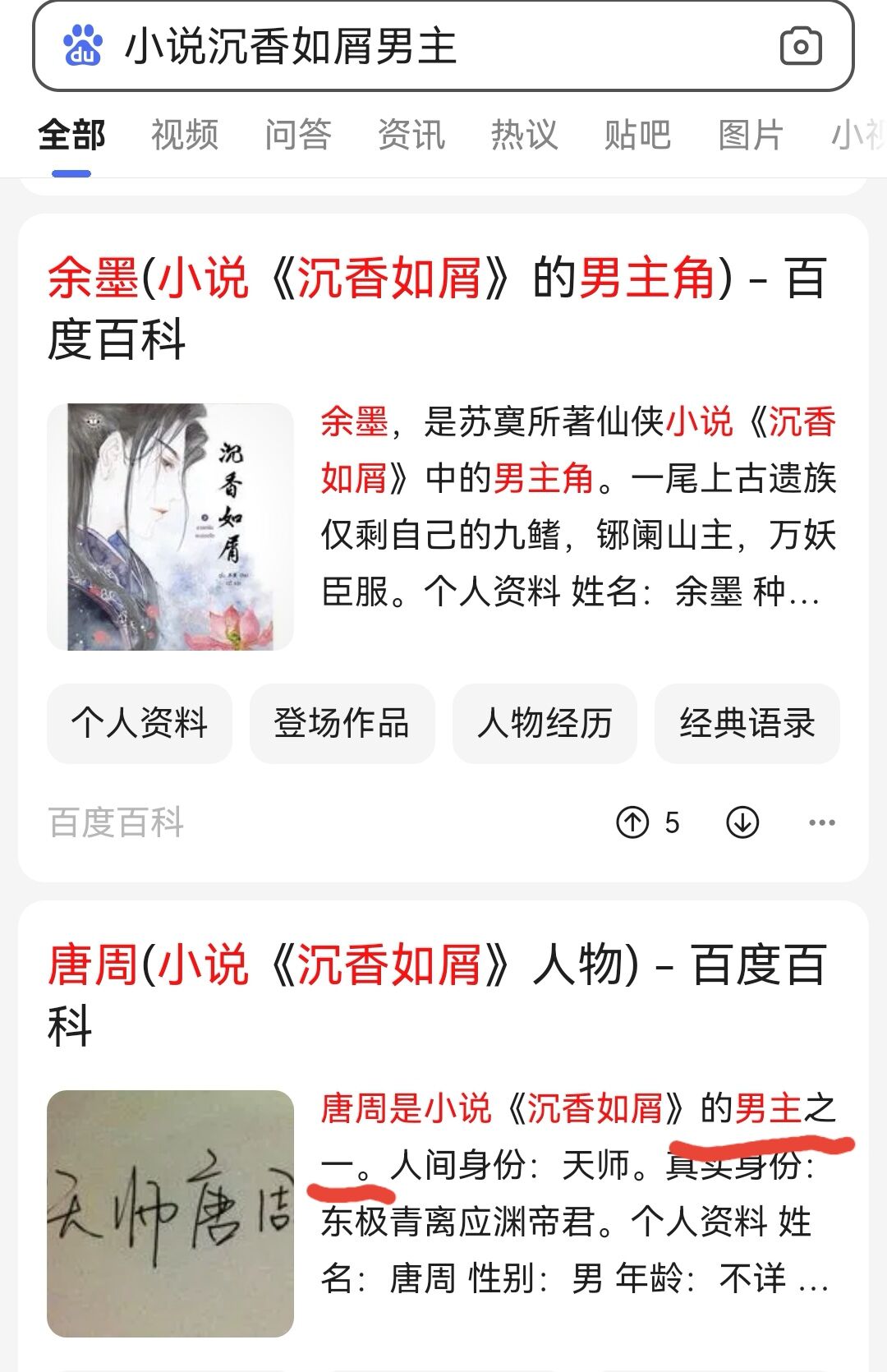Tap the search box with 小说沉香如屑男主

click(x=411, y=46)
